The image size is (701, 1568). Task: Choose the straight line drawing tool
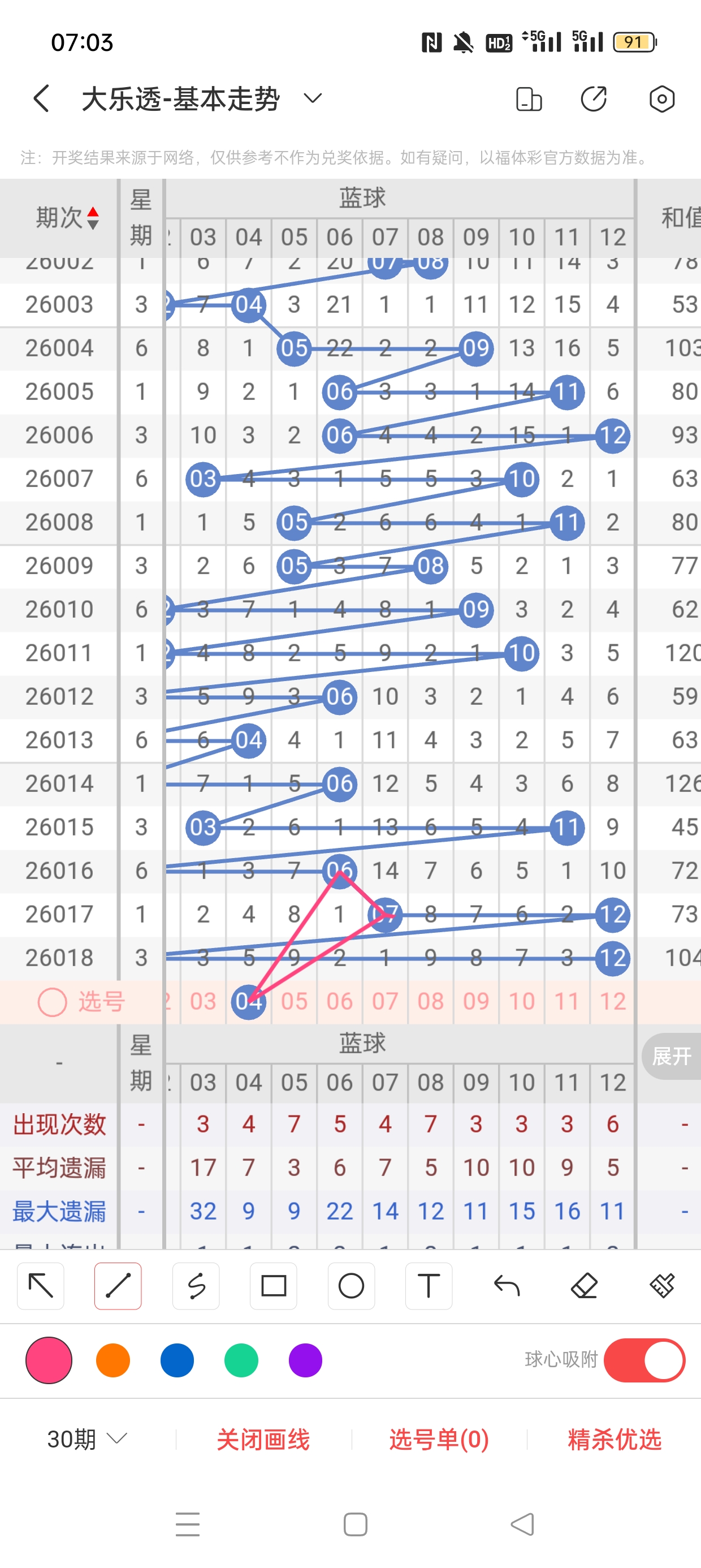coord(118,1286)
